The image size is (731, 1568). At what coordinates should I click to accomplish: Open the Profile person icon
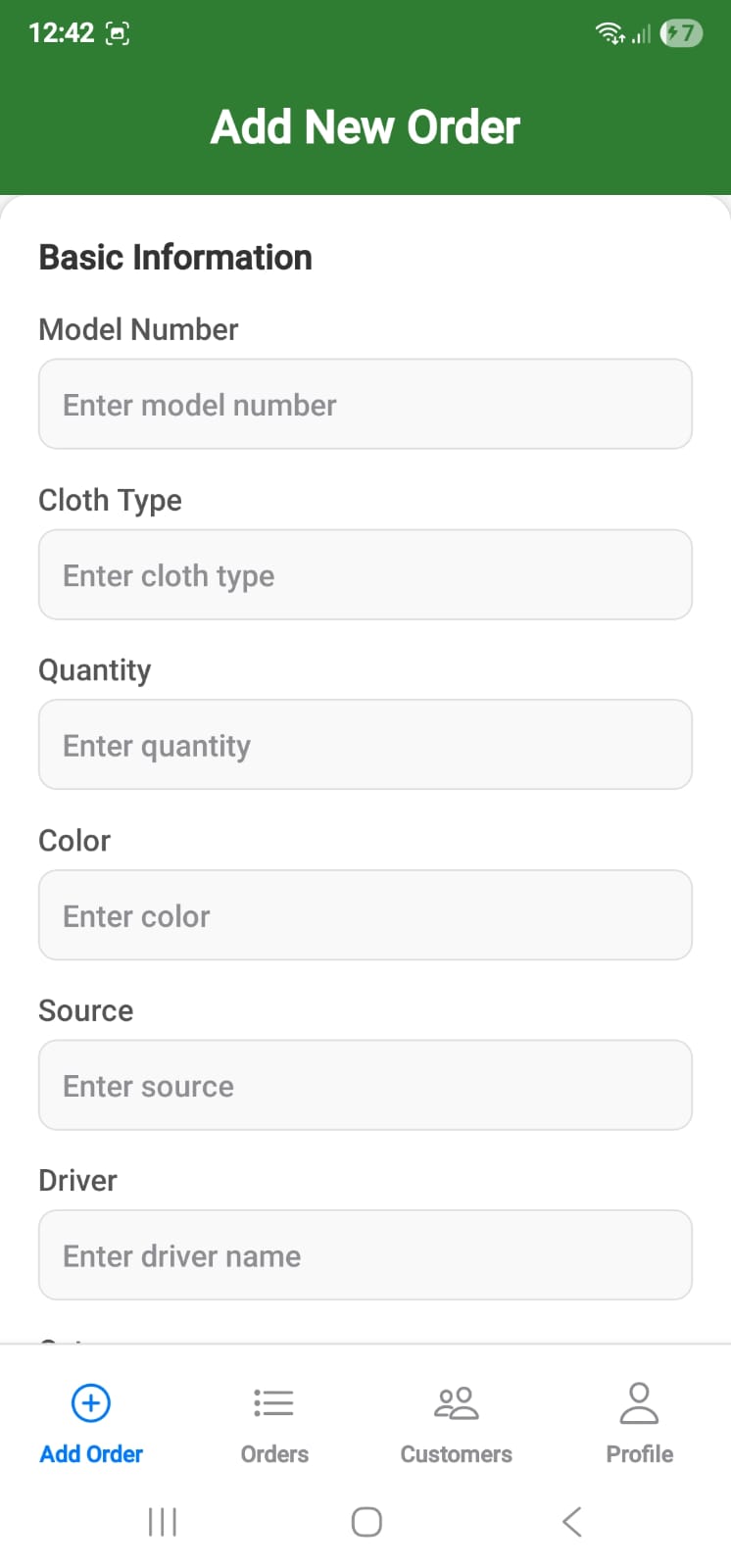tap(638, 1402)
